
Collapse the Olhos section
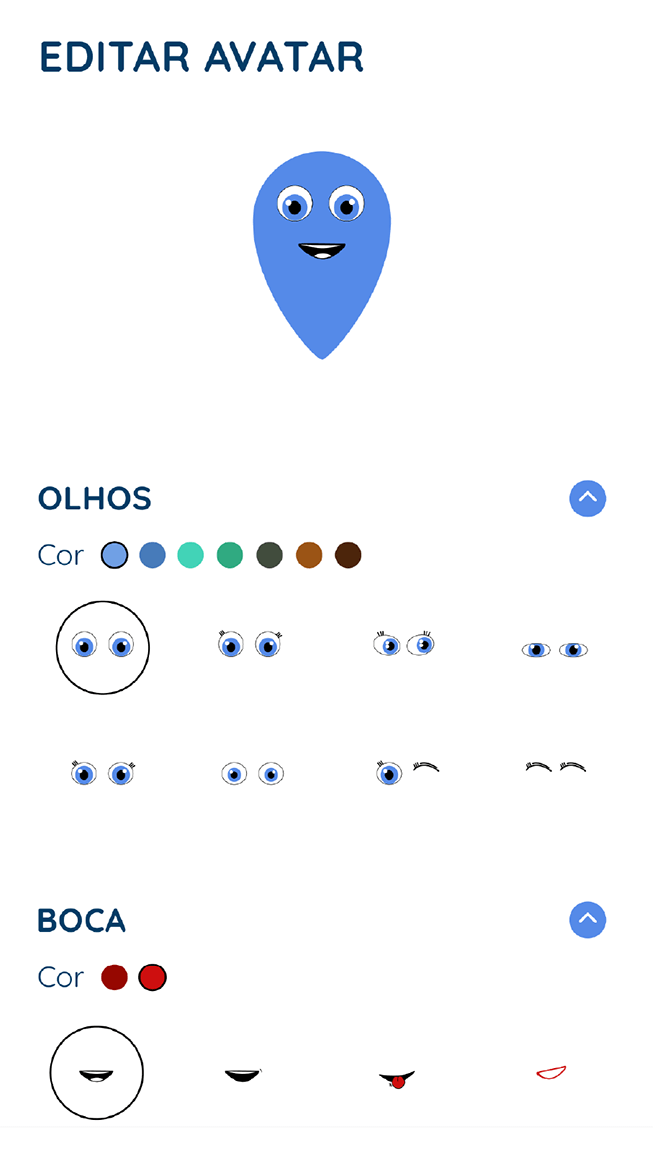pyautogui.click(x=588, y=498)
